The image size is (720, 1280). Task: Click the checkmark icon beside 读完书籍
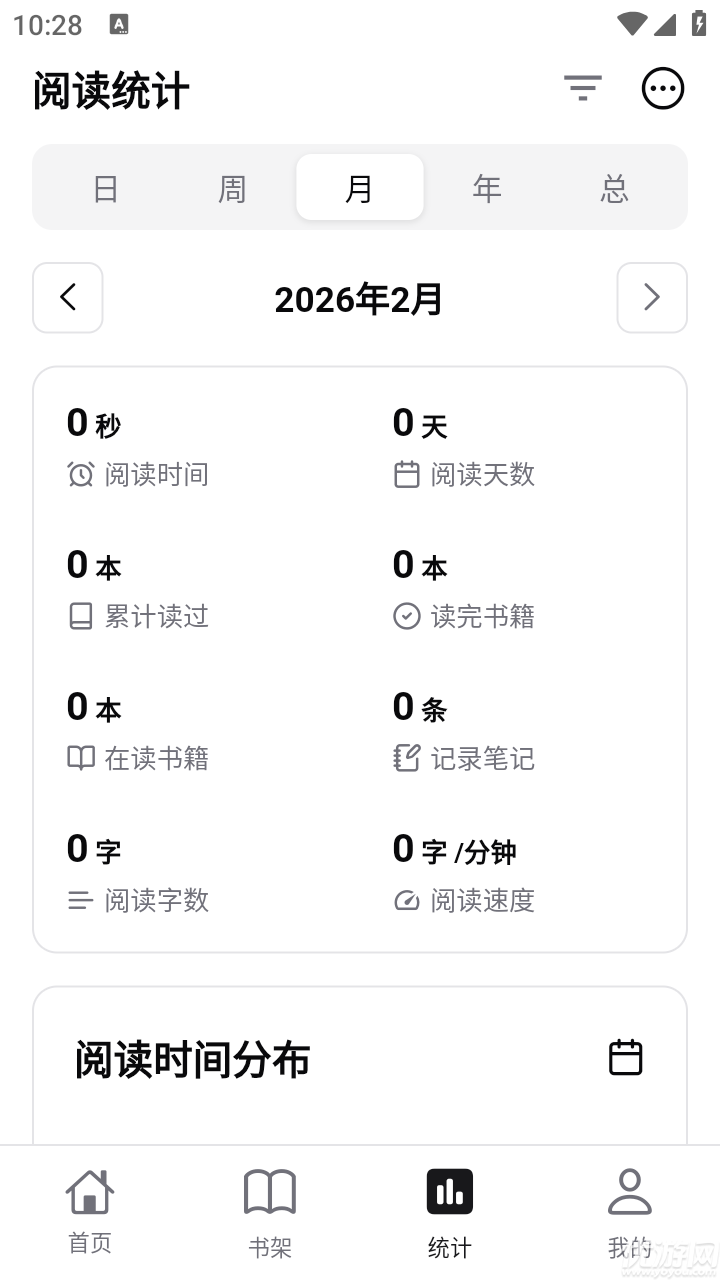pyautogui.click(x=406, y=617)
